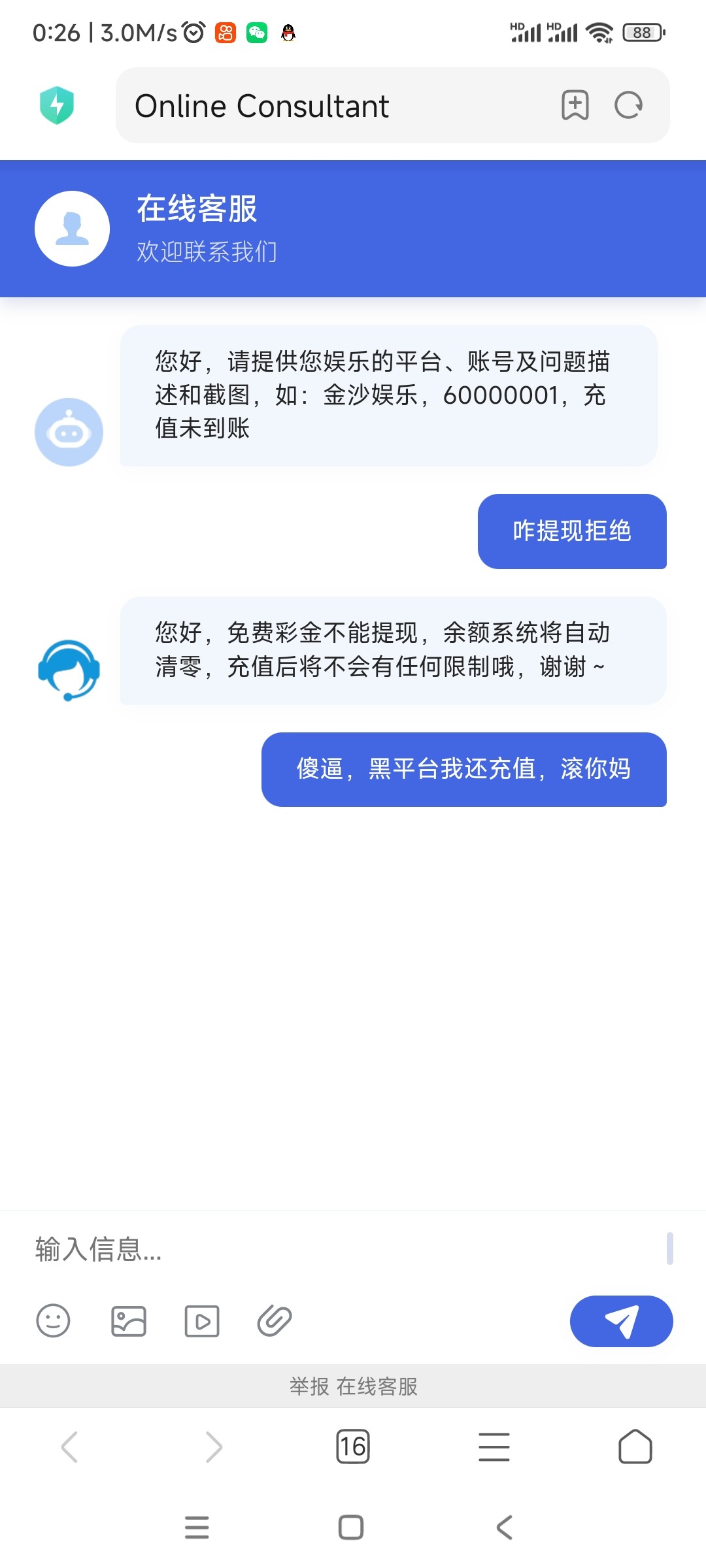Screen dimensions: 706x1568
Task: Attach a video to the chat
Action: tap(201, 1321)
